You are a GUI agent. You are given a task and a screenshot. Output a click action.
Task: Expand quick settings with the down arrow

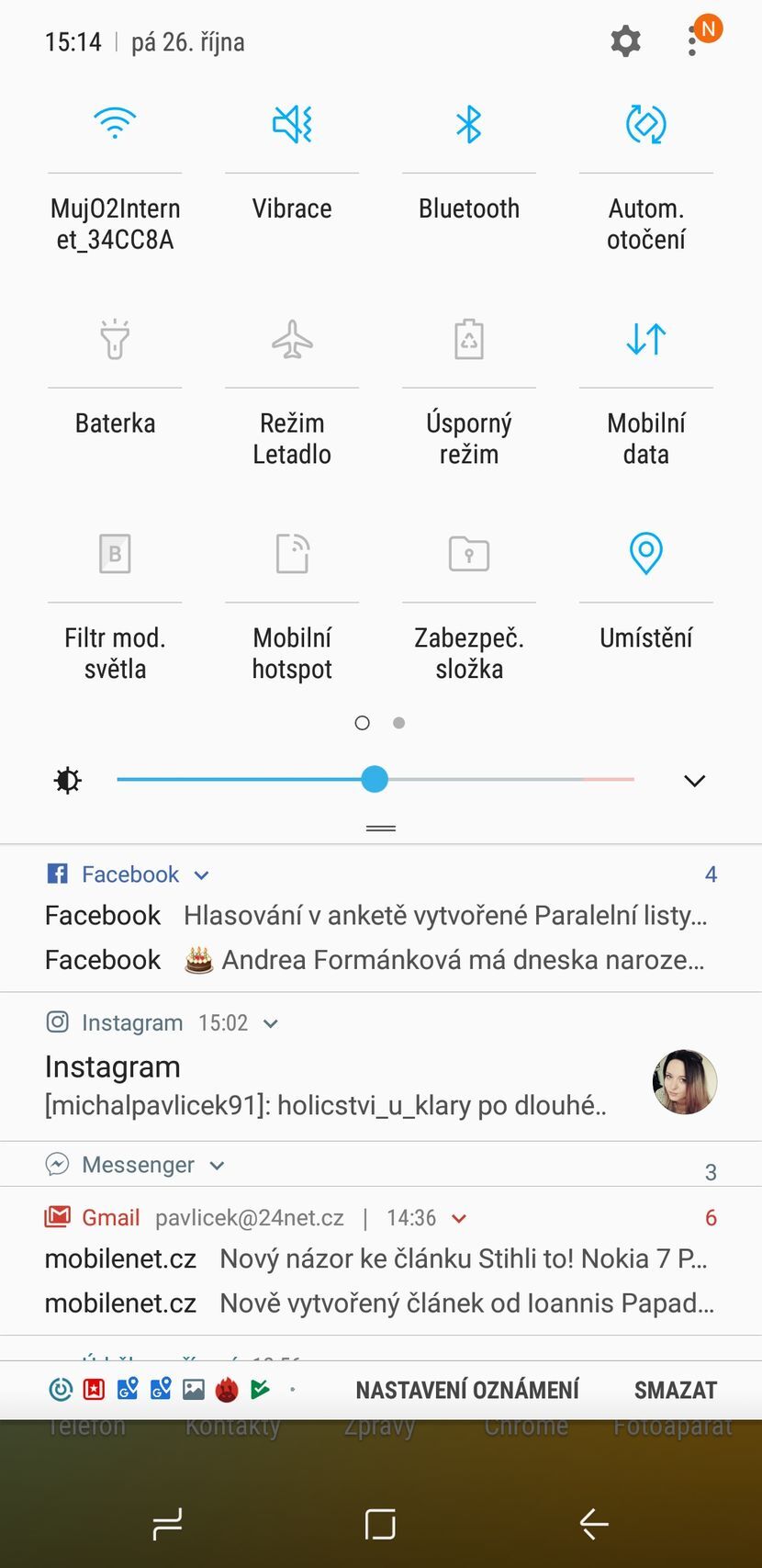tap(694, 780)
